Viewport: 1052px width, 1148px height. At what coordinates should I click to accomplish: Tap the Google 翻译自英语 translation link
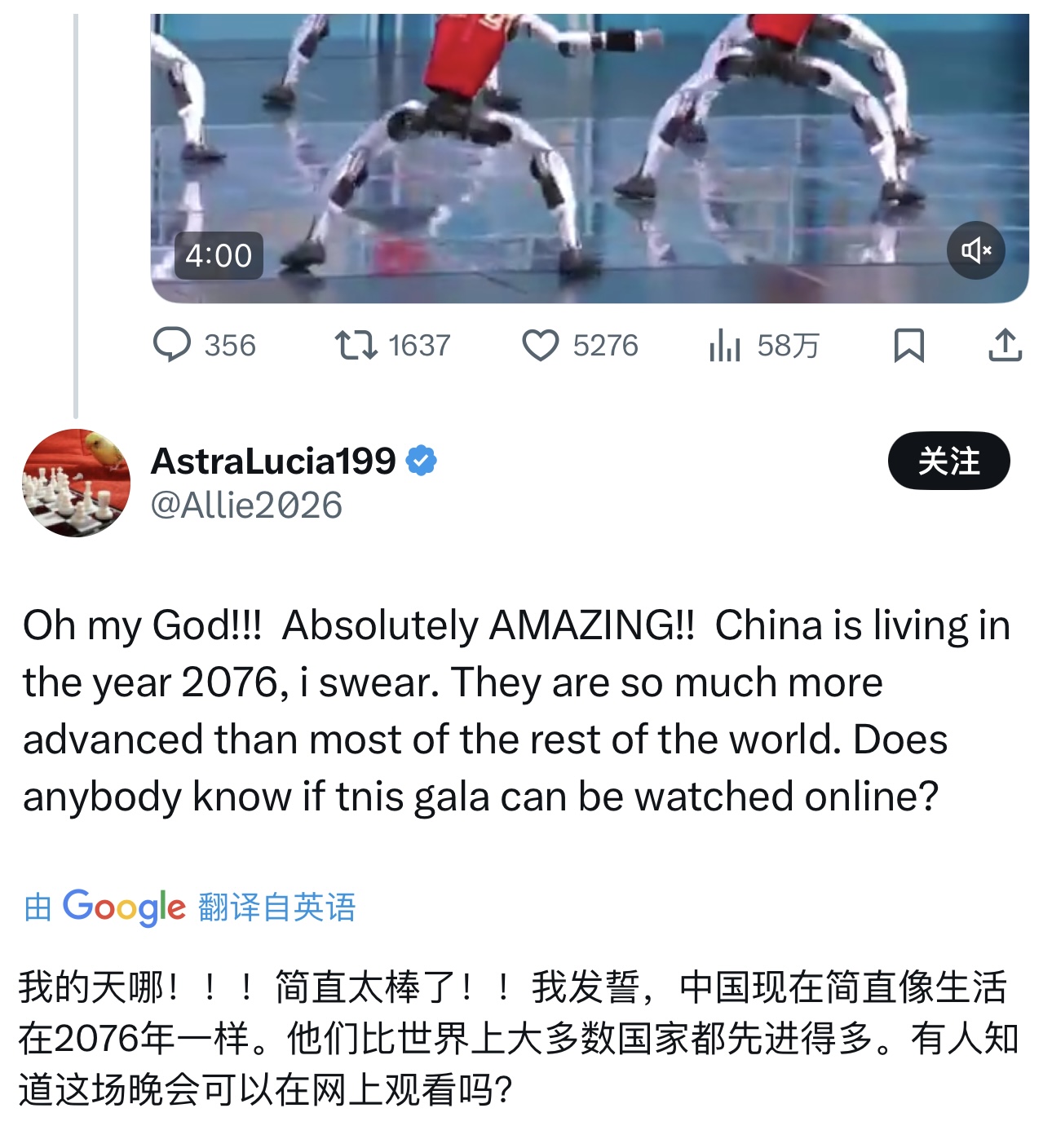pyautogui.click(x=190, y=907)
